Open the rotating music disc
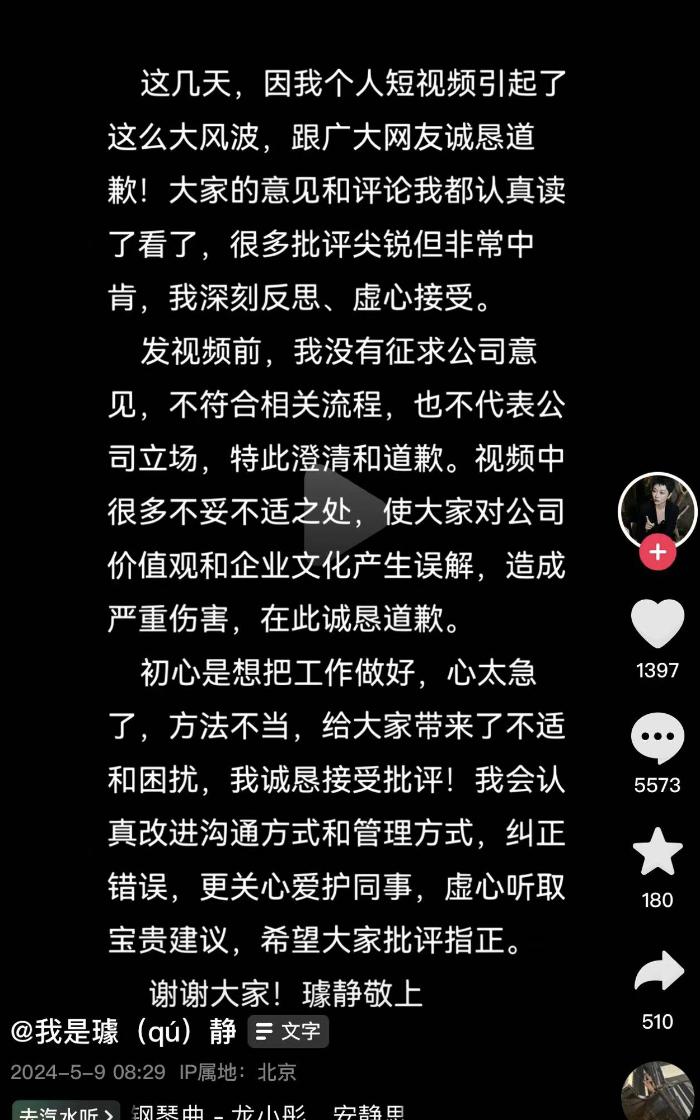 pyautogui.click(x=657, y=1095)
